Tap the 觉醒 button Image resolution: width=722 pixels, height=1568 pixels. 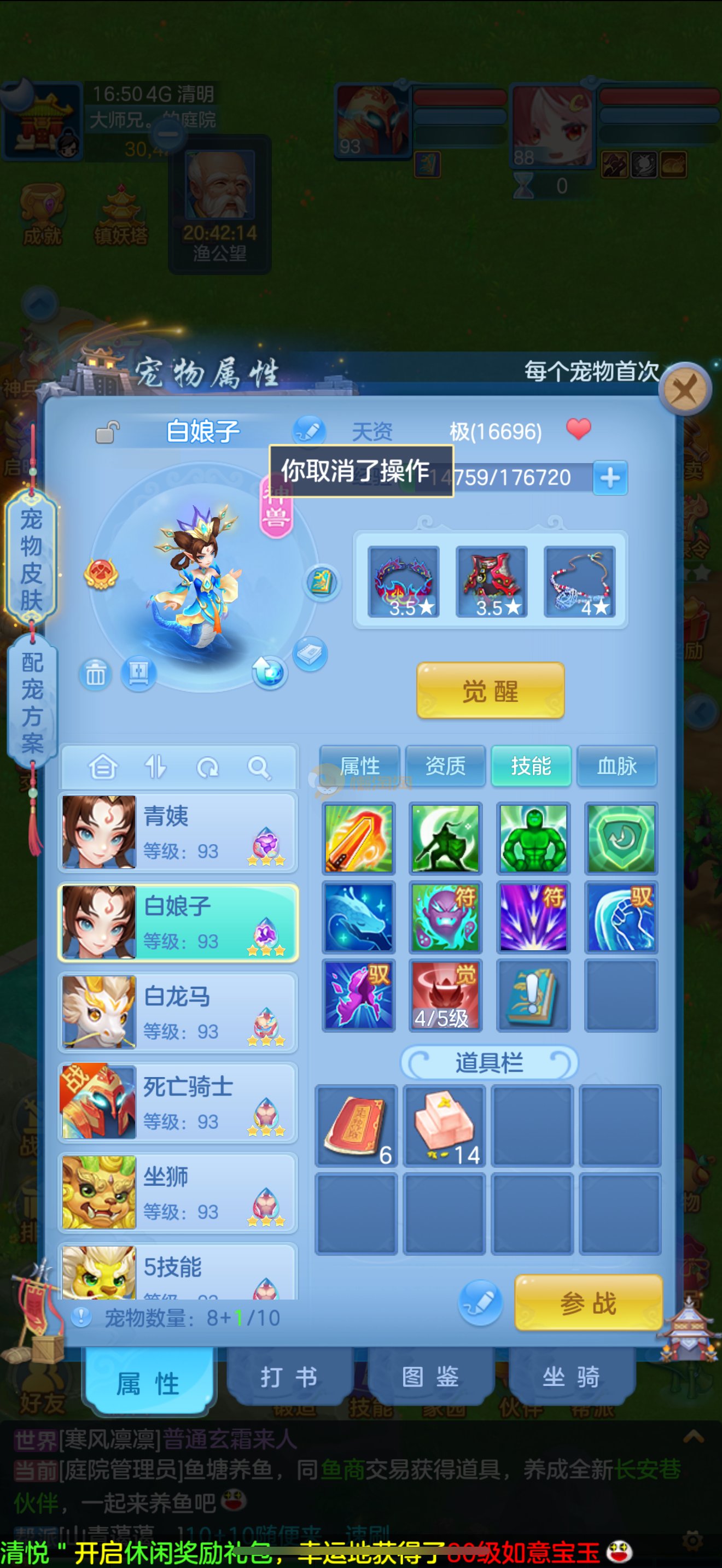pyautogui.click(x=490, y=691)
